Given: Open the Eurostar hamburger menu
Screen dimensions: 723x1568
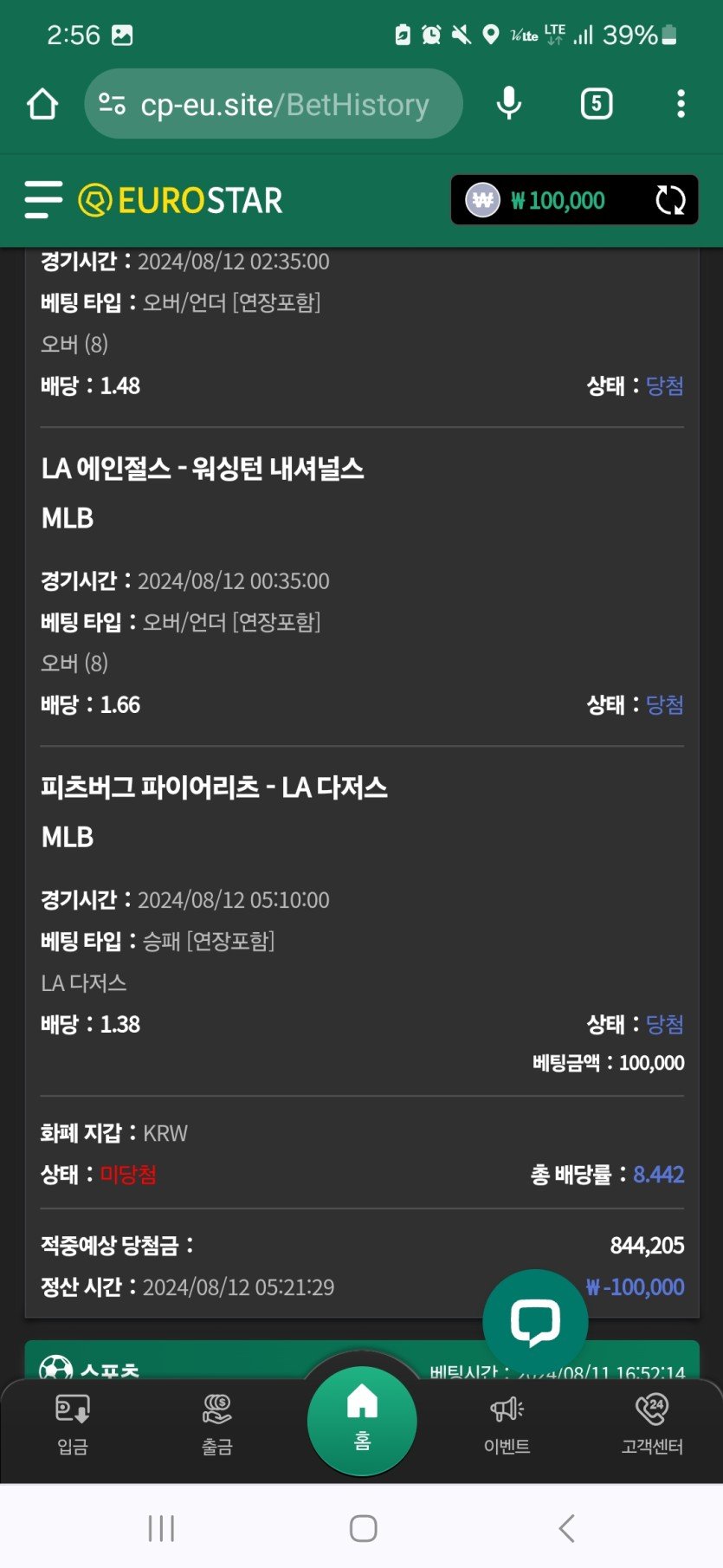Looking at the screenshot, I should point(43,200).
